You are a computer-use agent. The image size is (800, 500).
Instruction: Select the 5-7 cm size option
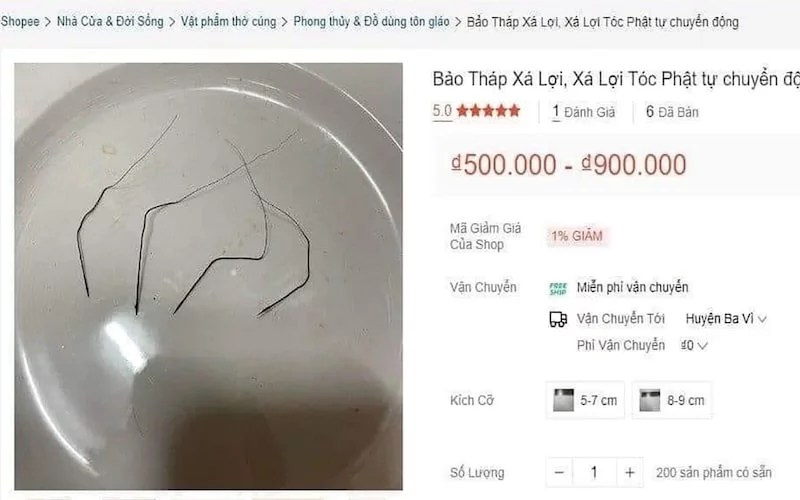tap(587, 401)
